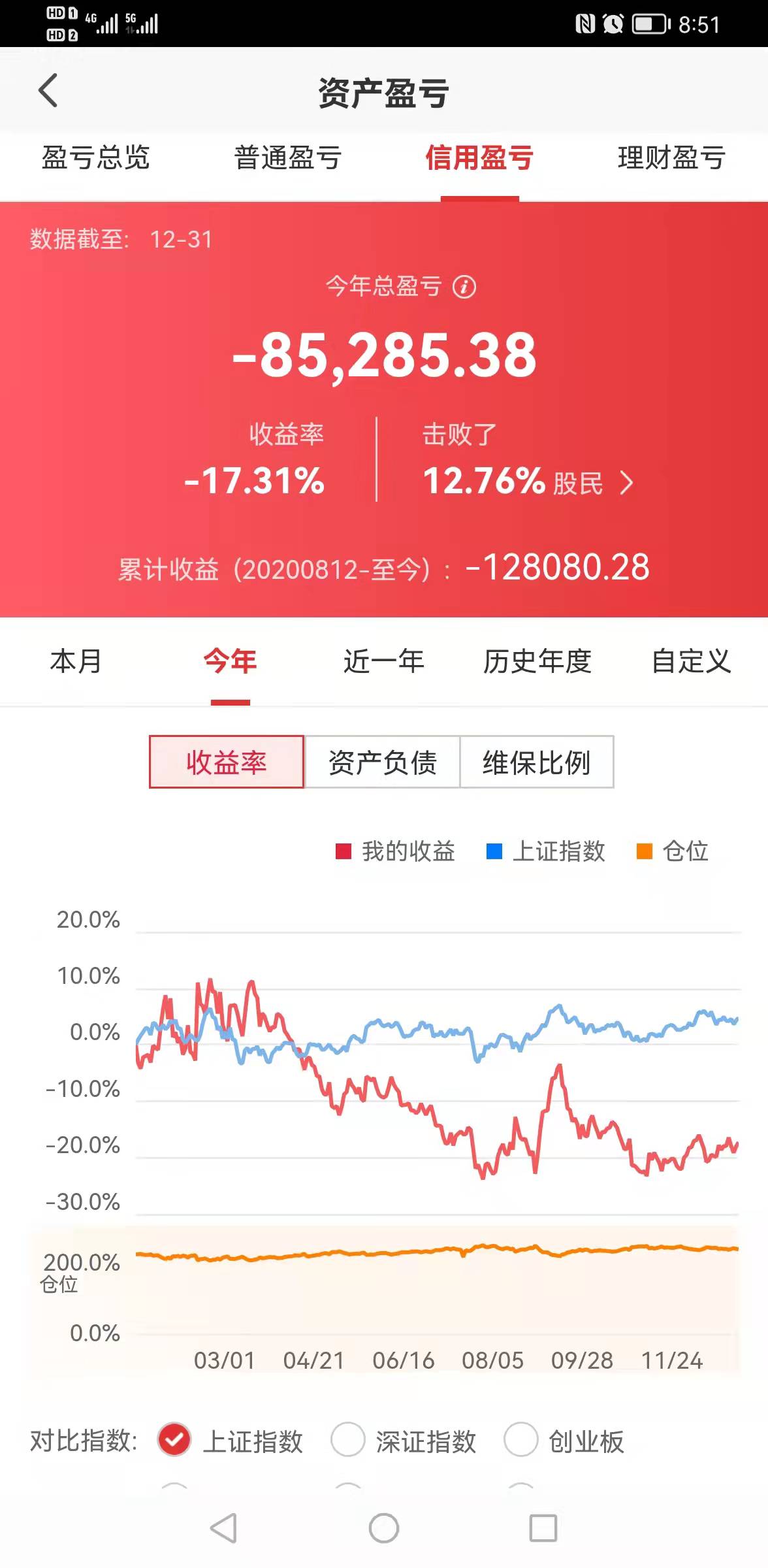Go back from 资产盈亏 page
Viewport: 768px width, 1568px height.
(x=48, y=91)
